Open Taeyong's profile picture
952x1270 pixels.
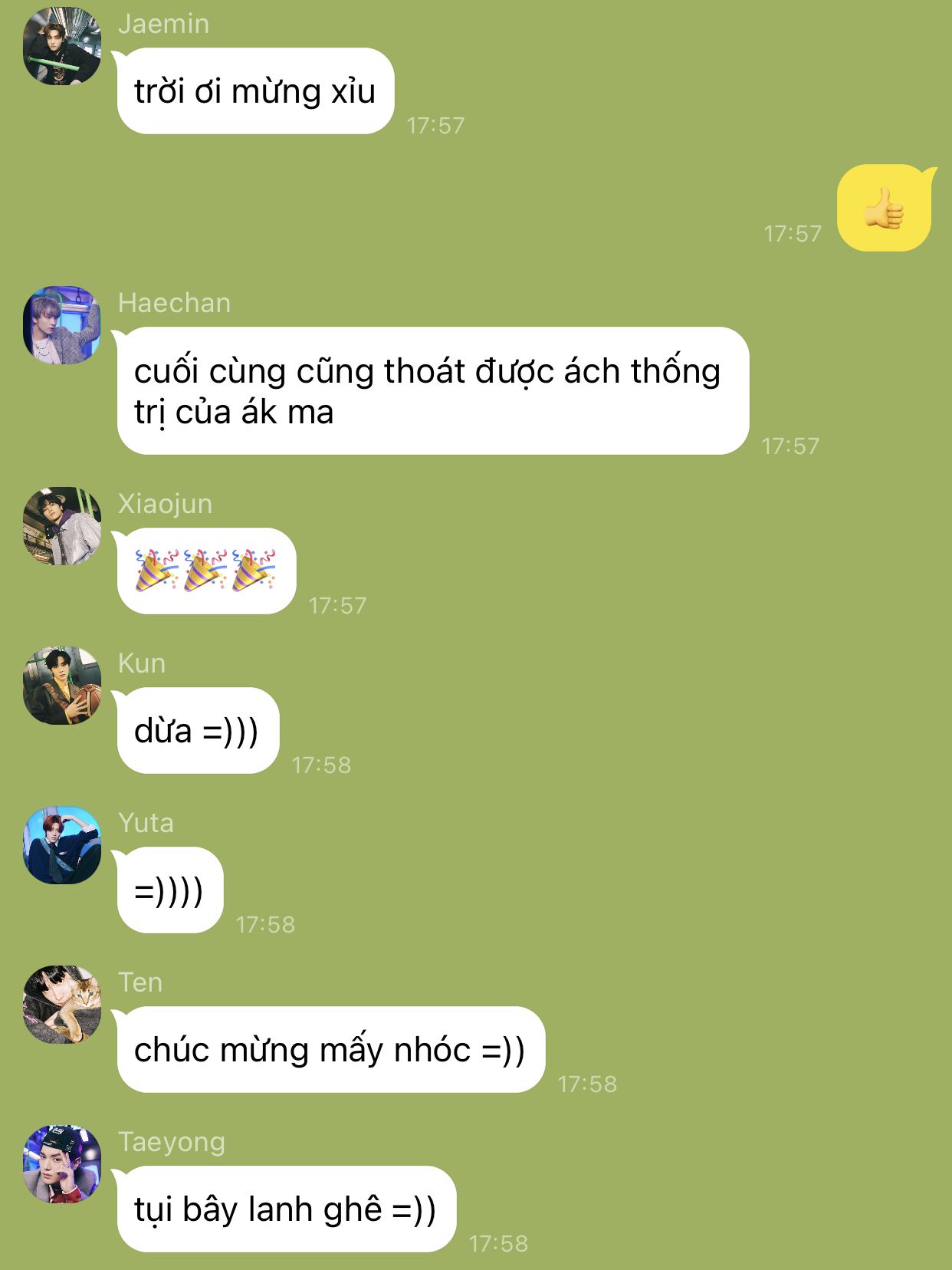click(62, 1164)
